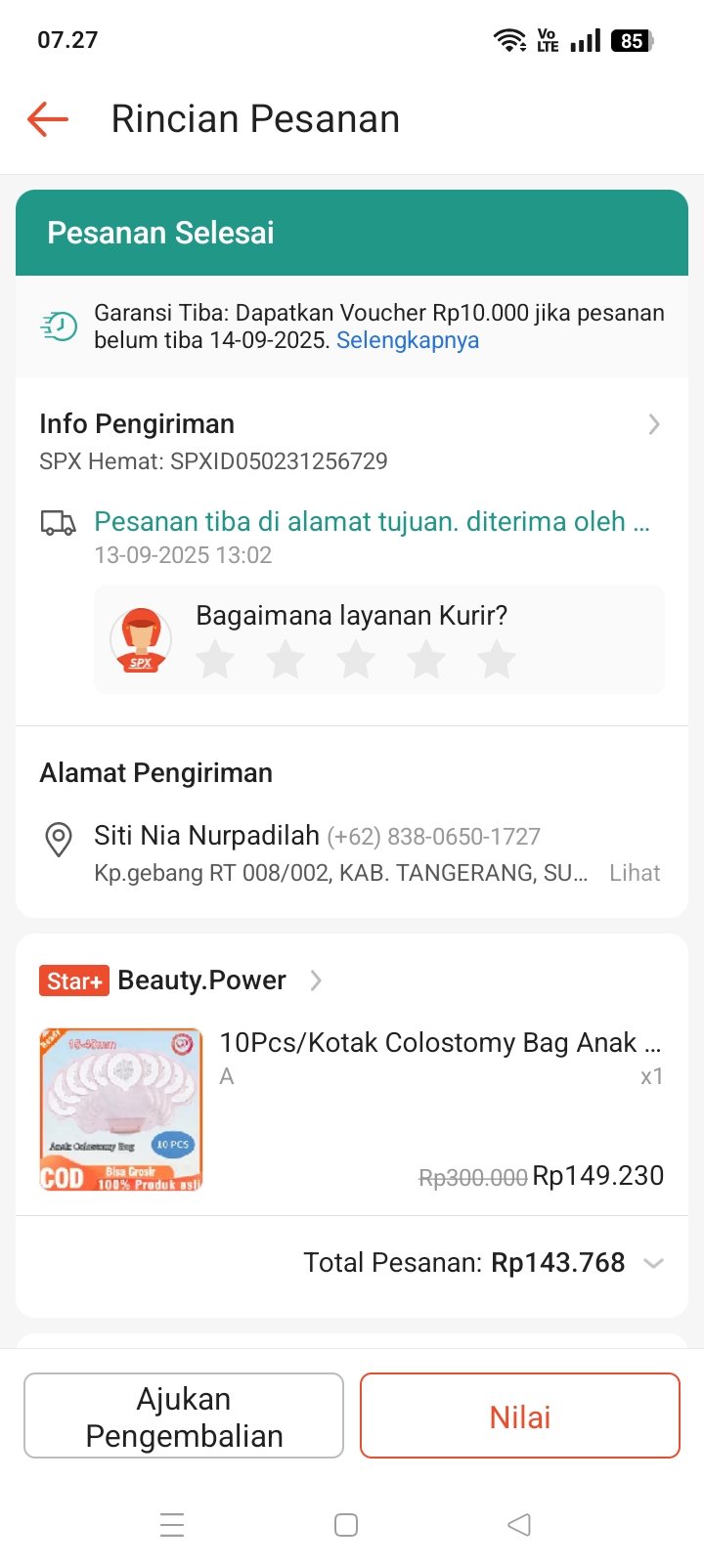Open the Selengkapnya link for Garansi Tiba
704x1568 pixels.
[407, 340]
